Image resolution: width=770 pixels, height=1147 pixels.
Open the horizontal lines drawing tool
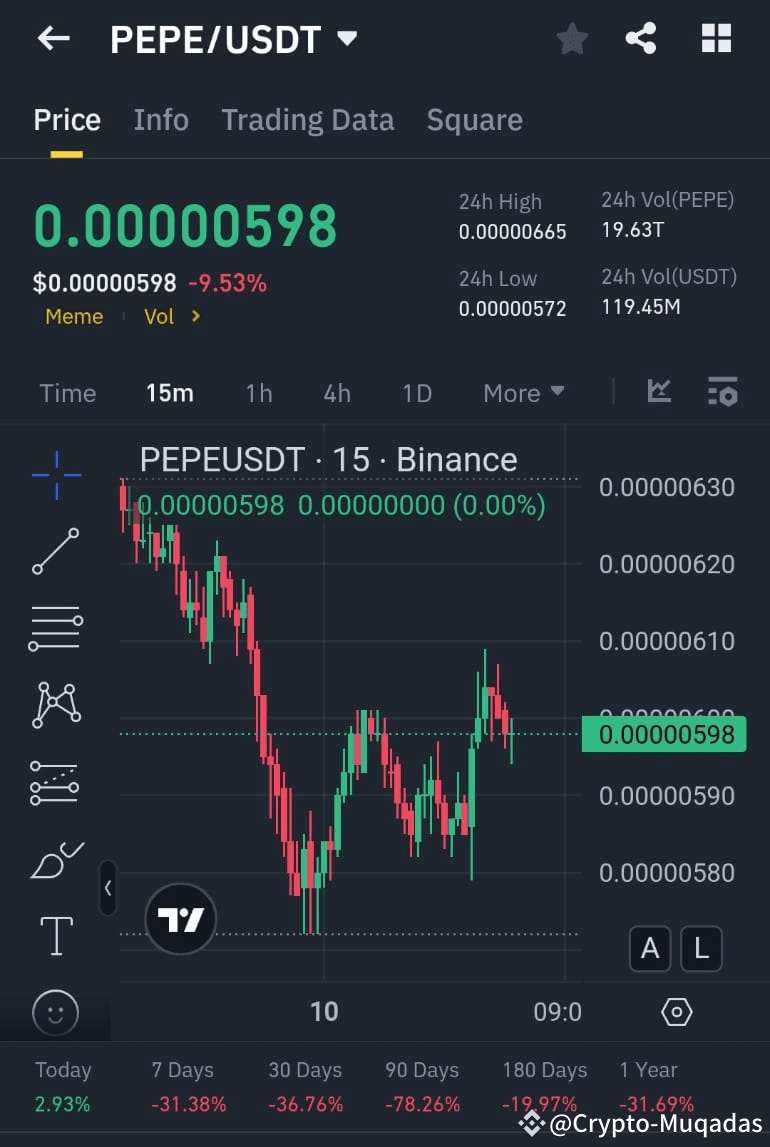[55, 628]
